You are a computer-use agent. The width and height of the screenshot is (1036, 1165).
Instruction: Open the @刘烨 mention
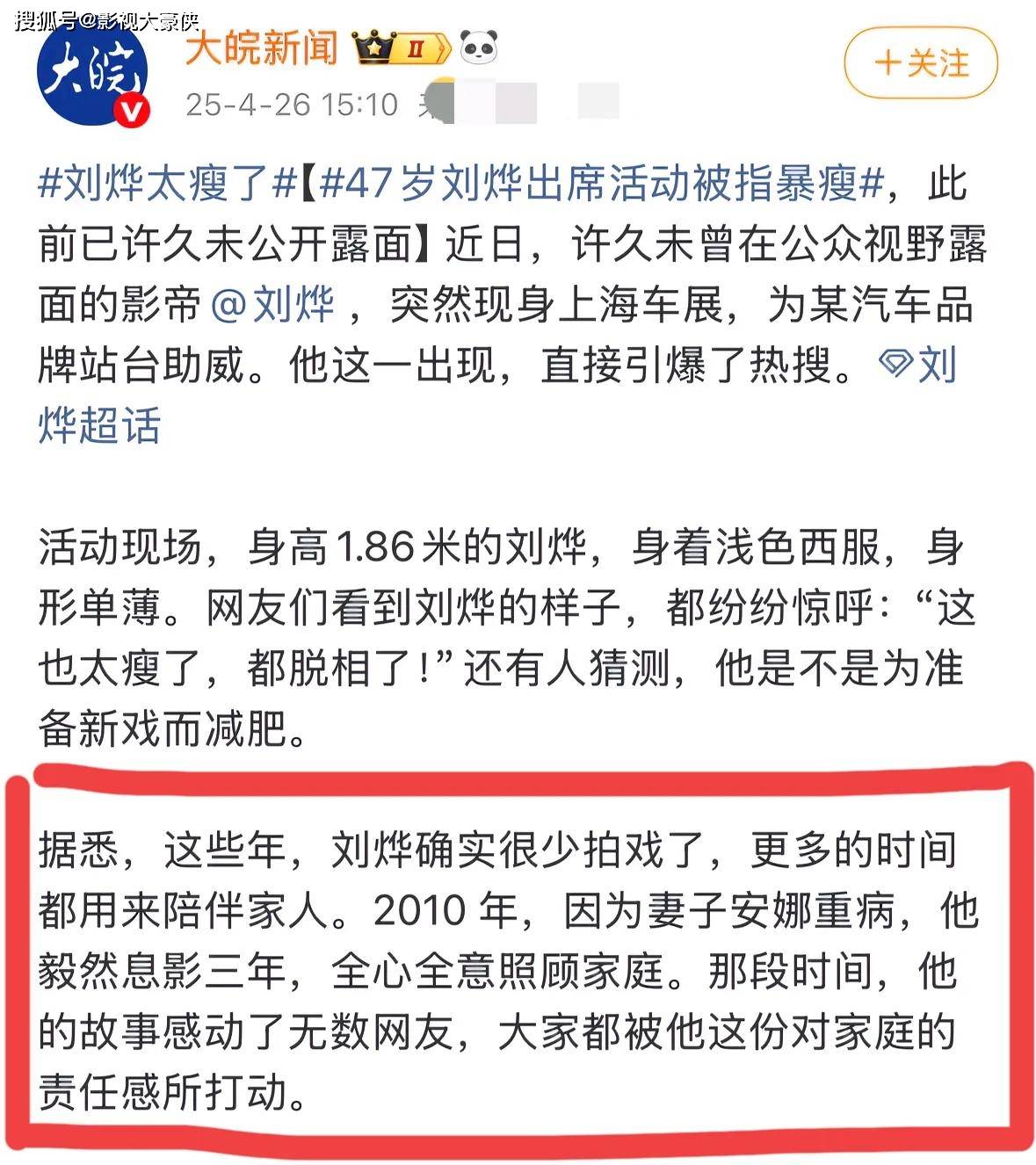coord(273,304)
